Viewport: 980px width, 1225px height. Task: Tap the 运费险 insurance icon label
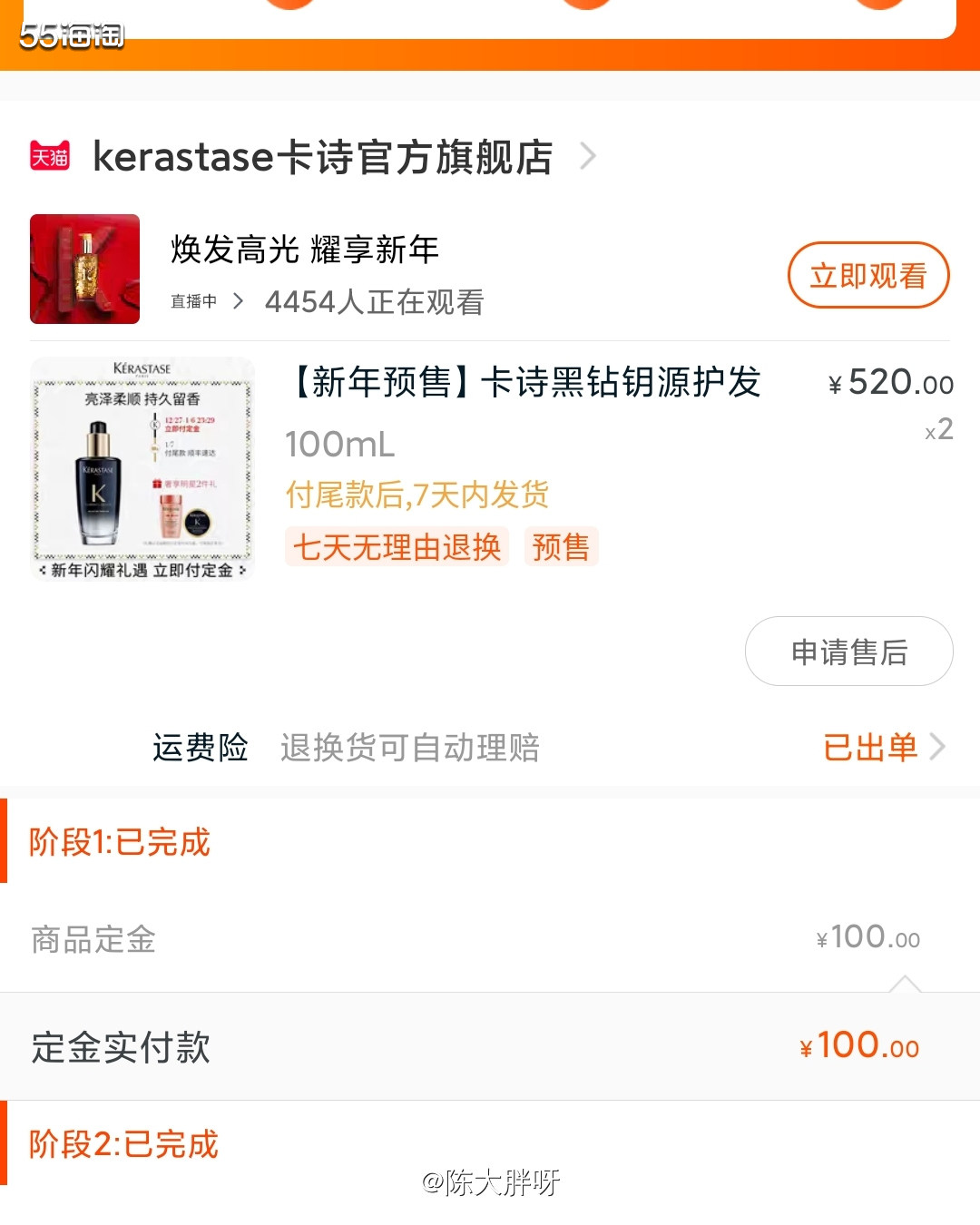(200, 747)
